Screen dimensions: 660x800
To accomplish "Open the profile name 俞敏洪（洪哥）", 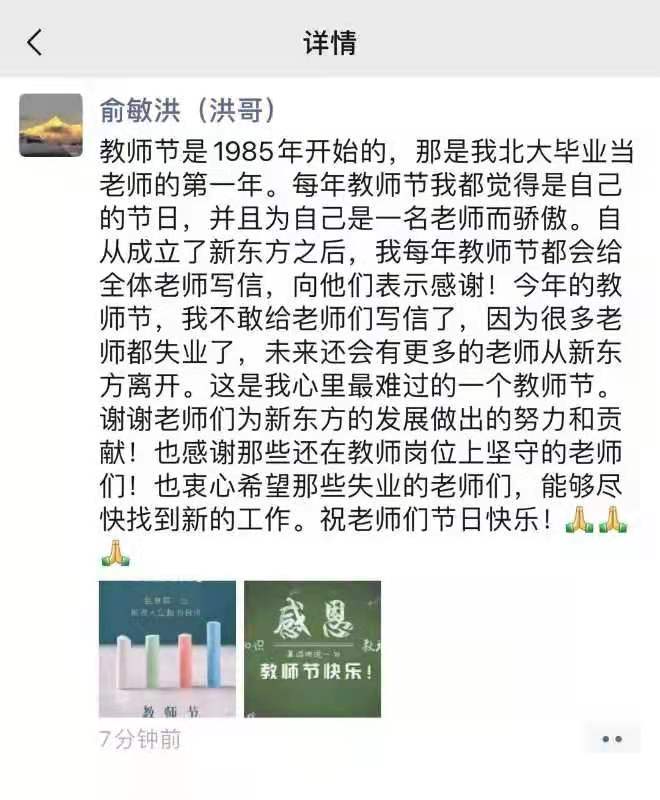I will point(187,109).
